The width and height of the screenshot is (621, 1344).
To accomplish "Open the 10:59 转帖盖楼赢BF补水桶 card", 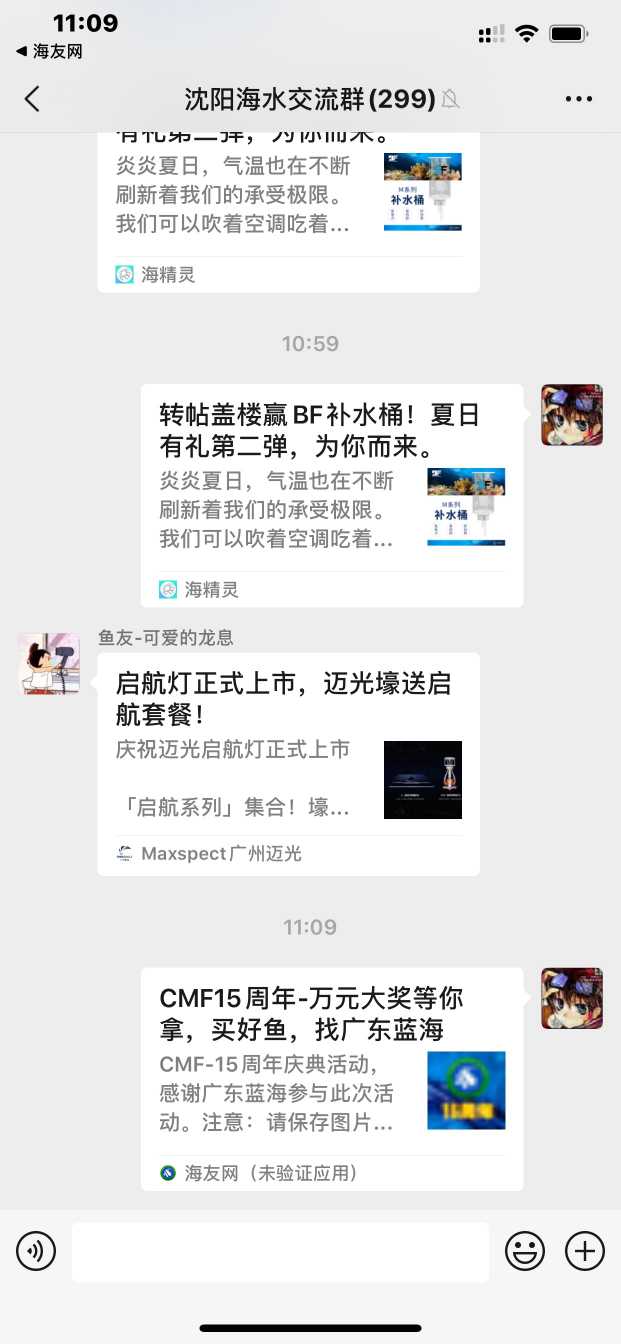I will pos(331,494).
